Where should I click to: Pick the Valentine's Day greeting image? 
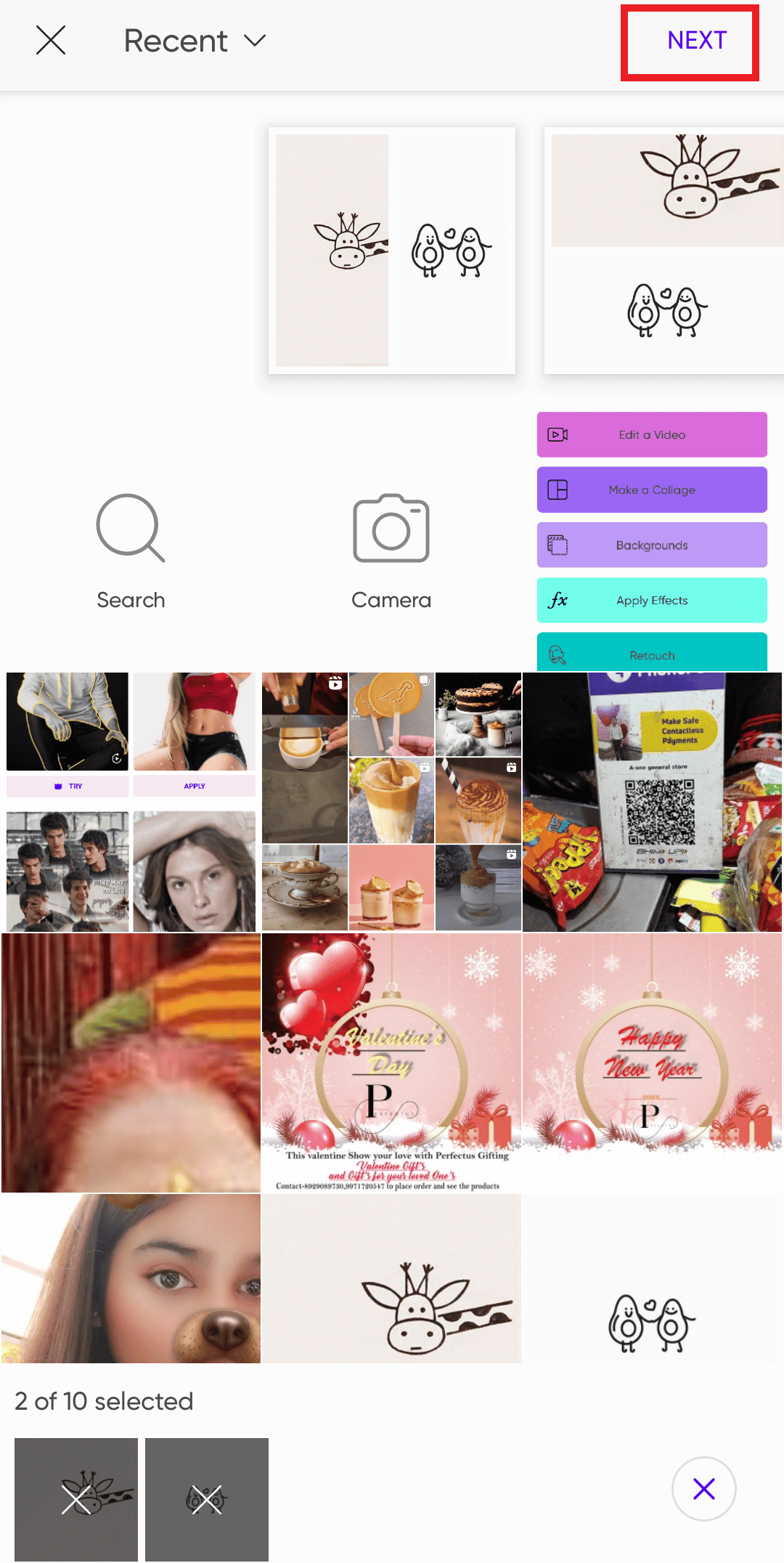coord(391,1063)
